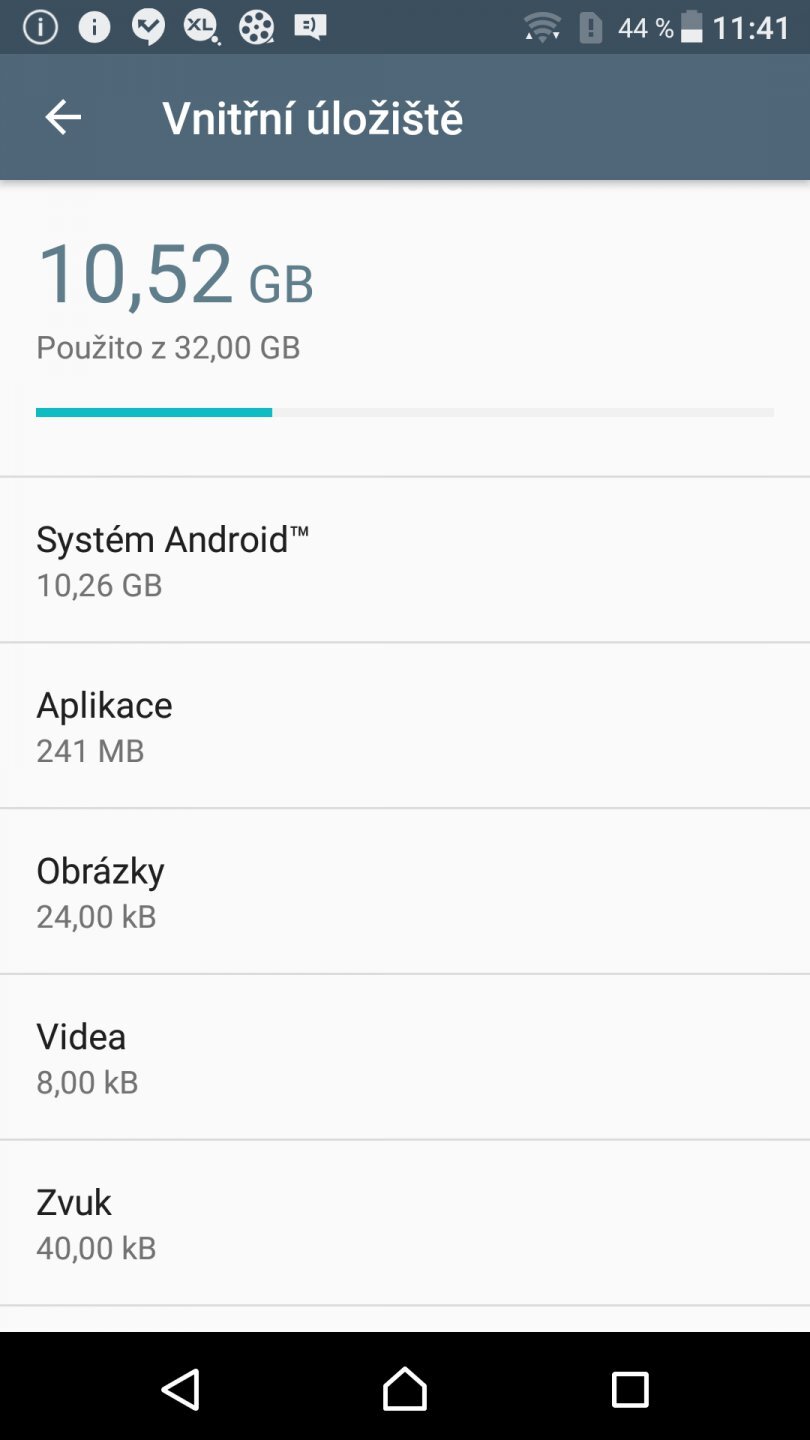
Task: Open the Videa storage category
Action: [x=405, y=1056]
